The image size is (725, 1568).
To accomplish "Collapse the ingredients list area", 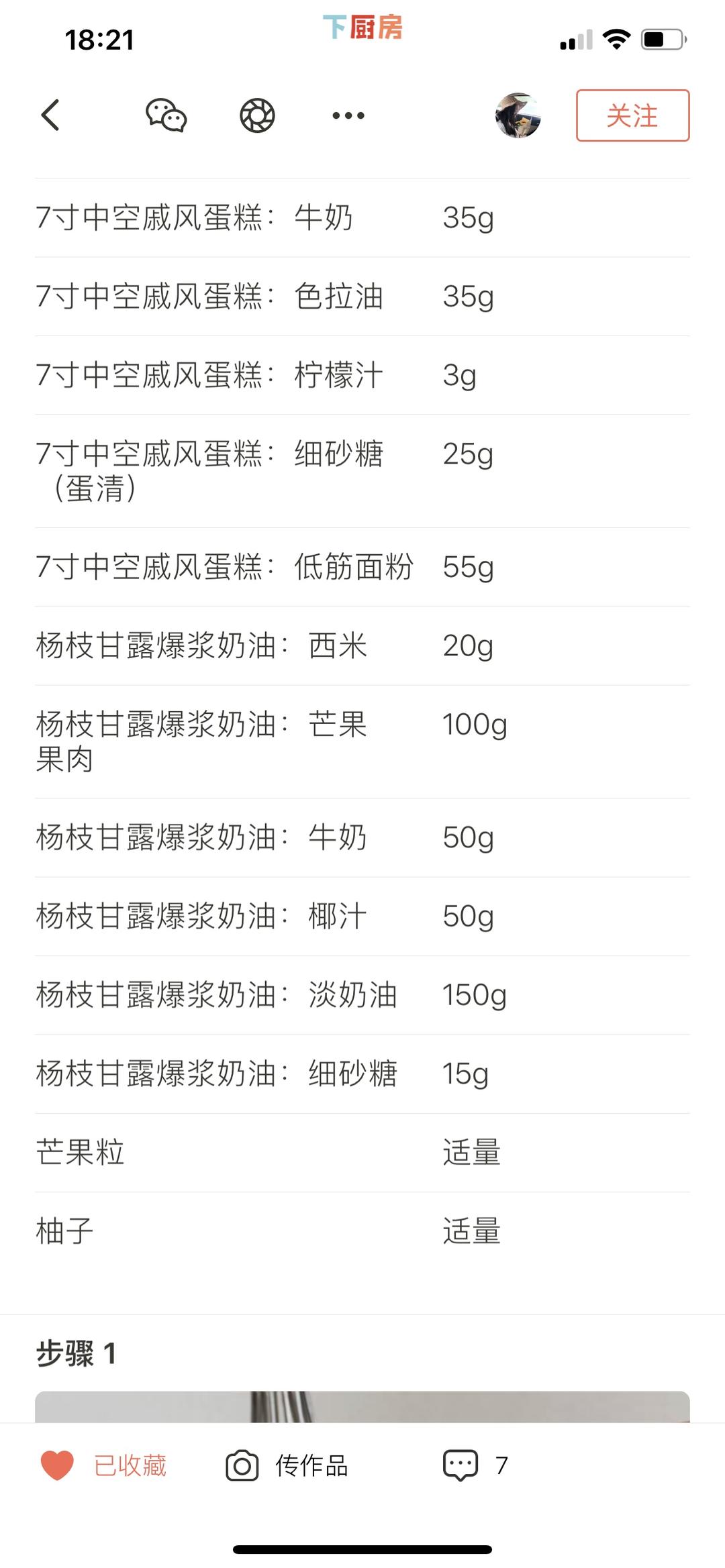I will (362, 671).
